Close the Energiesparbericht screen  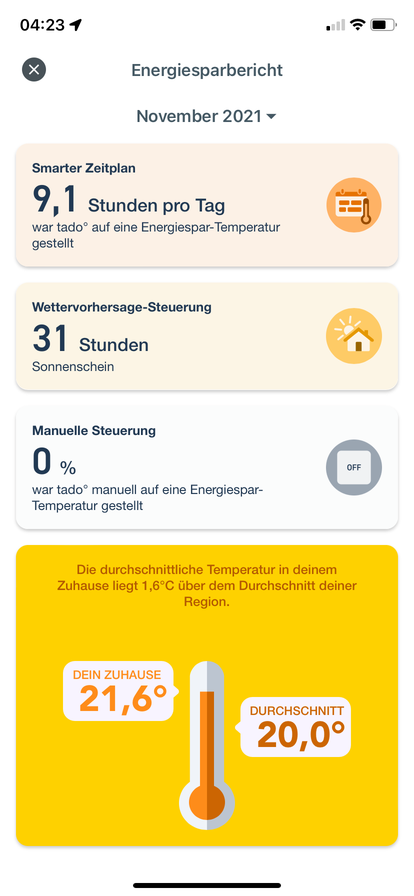click(34, 70)
